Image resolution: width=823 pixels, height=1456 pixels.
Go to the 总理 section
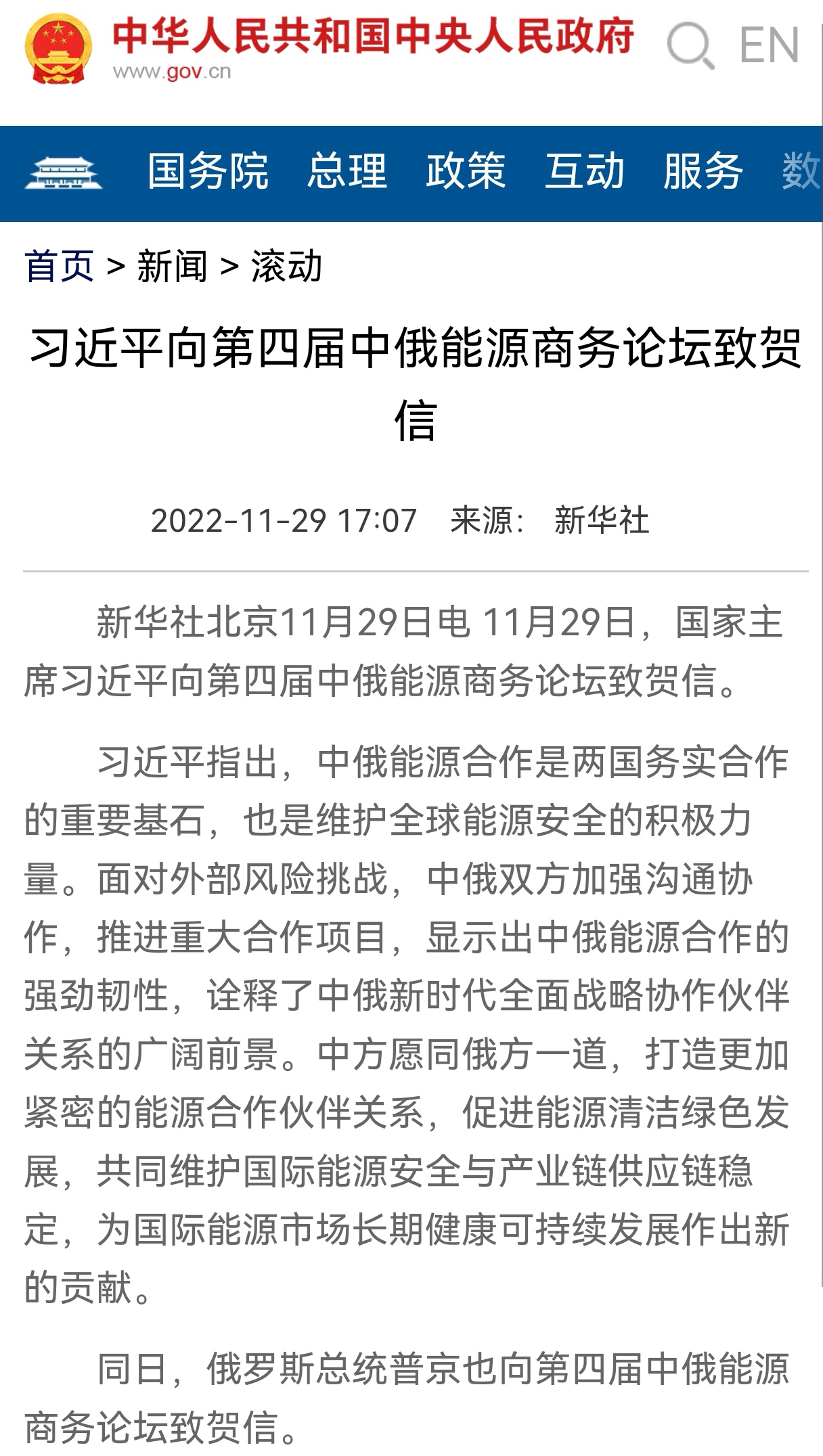(x=347, y=171)
